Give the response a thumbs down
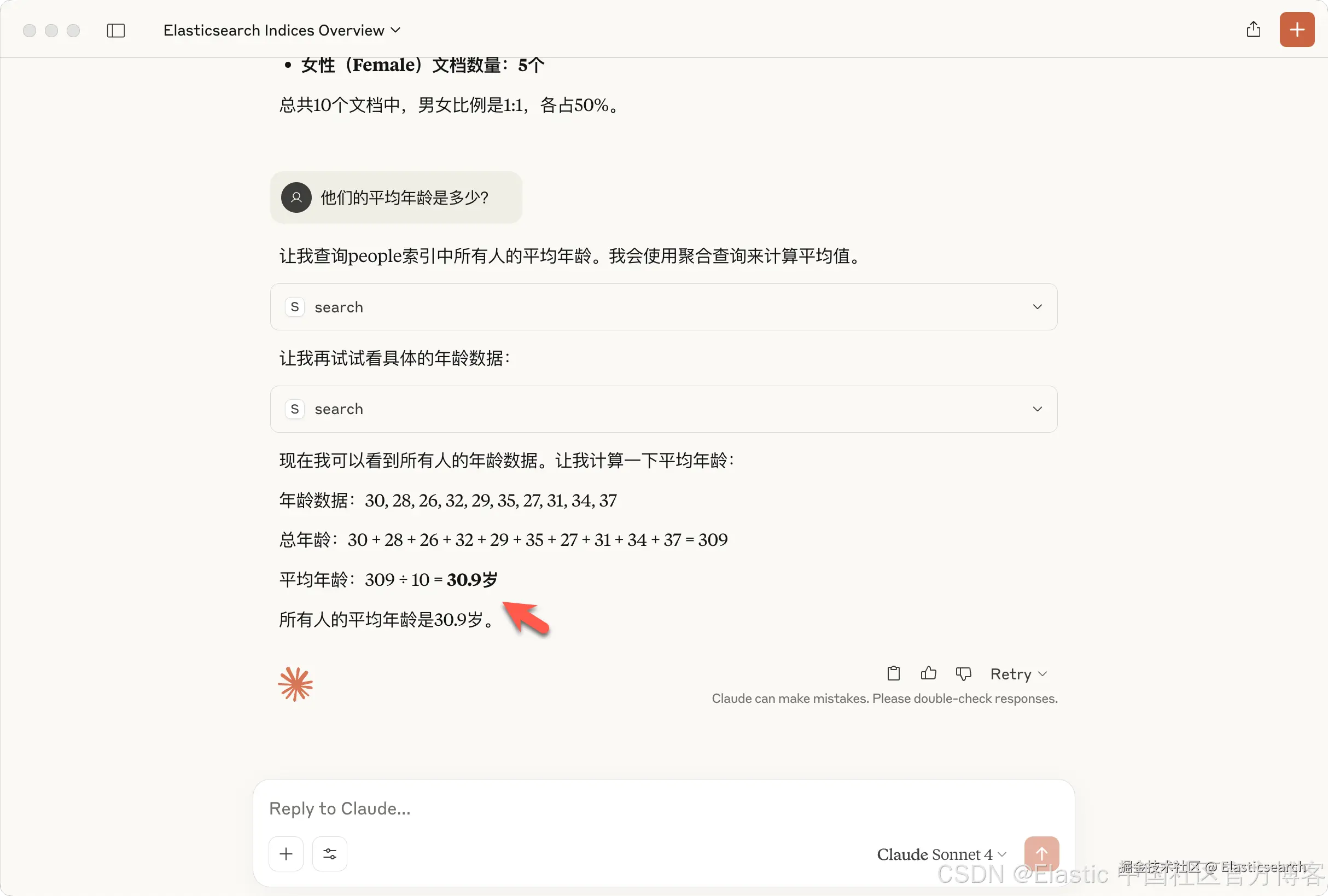 [x=963, y=674]
